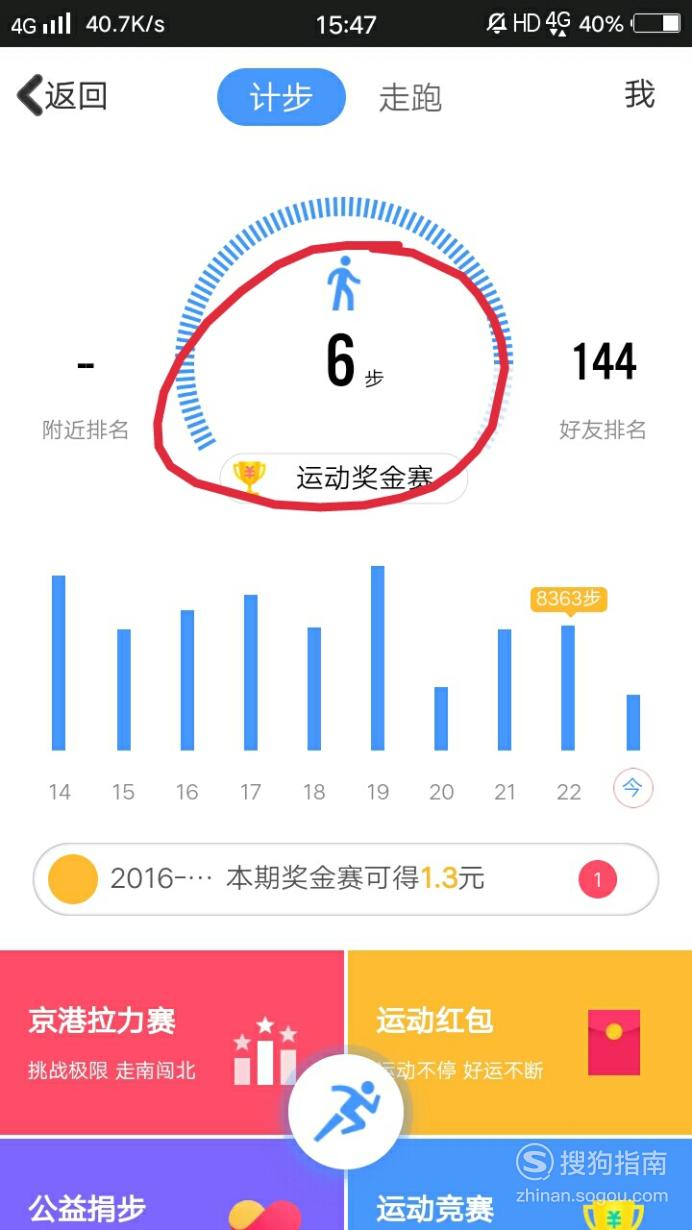This screenshot has height=1230, width=692.
Task: Switch to the 走跑 tab
Action: click(410, 98)
